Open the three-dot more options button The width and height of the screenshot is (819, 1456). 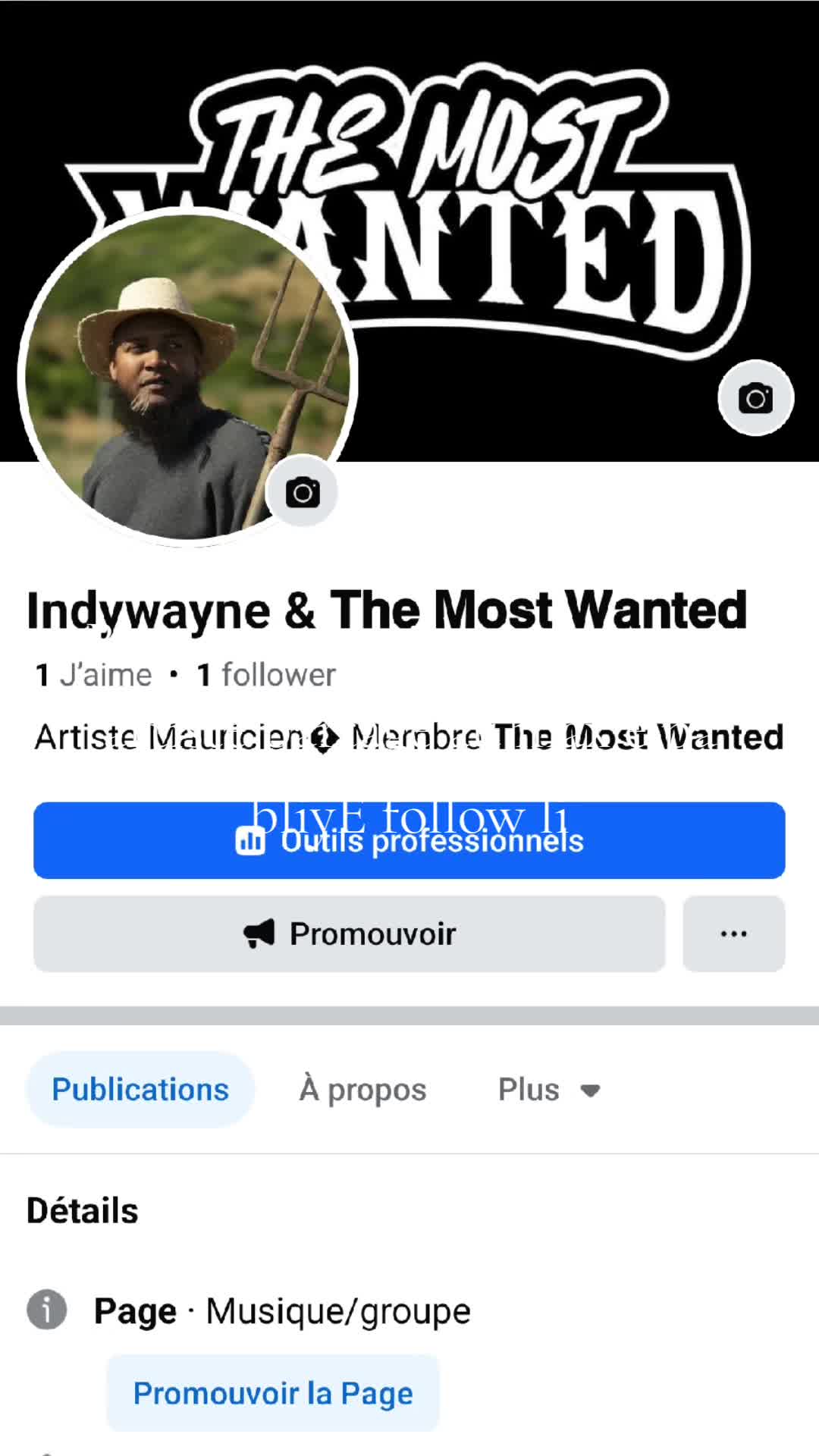733,934
